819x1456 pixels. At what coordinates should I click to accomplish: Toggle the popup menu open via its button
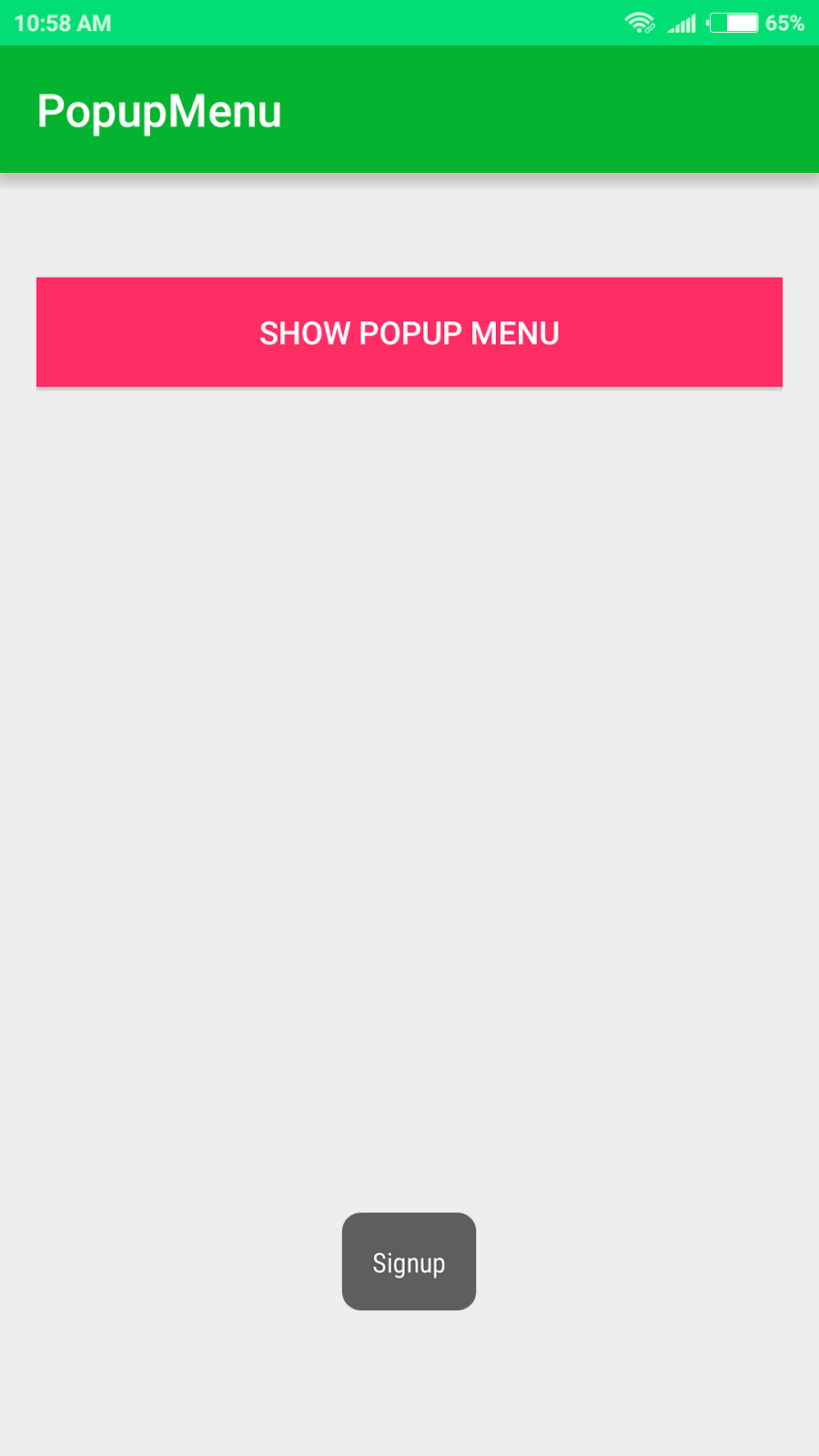coord(409,332)
